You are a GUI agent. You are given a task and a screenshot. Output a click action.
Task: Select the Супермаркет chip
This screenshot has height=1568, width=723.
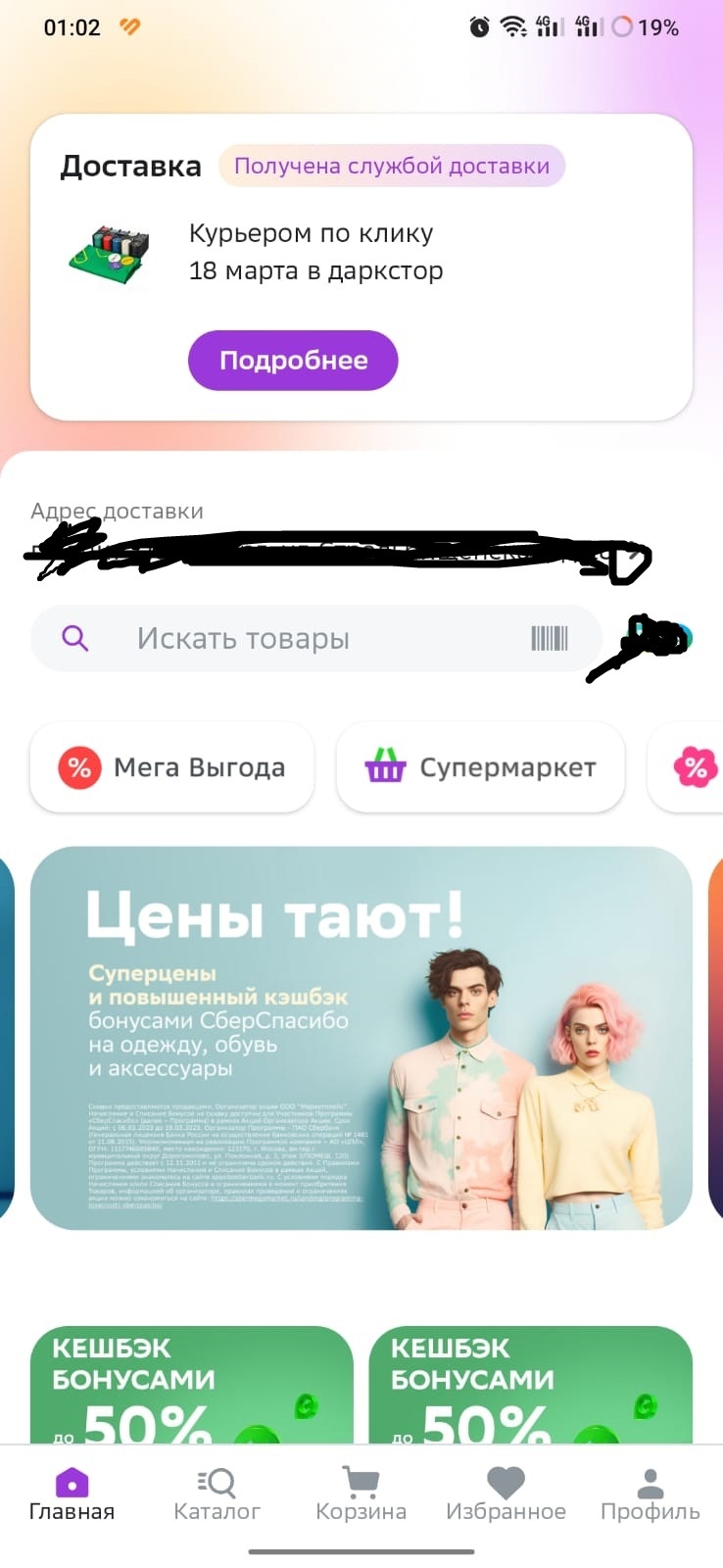tap(480, 767)
